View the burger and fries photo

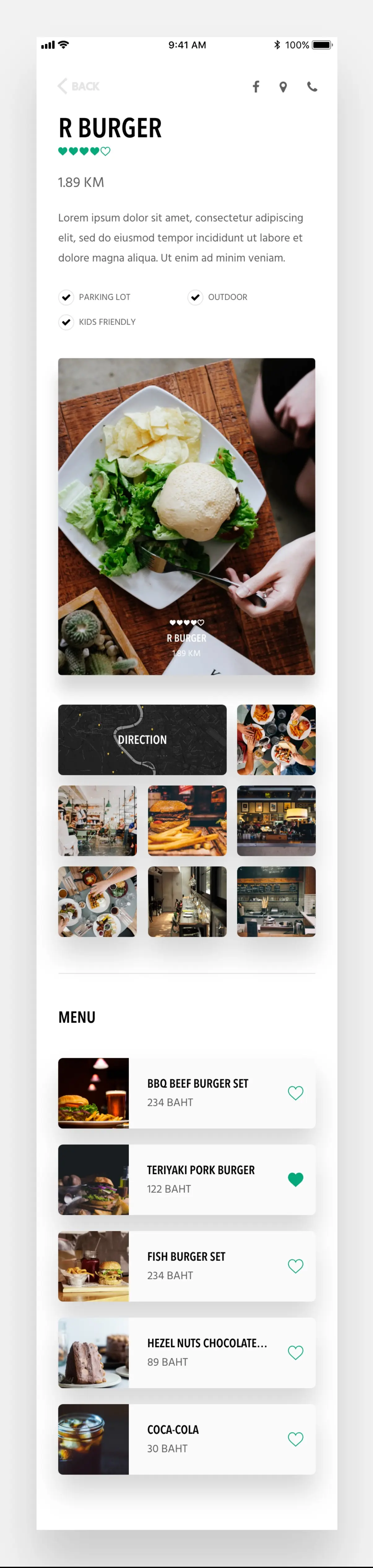pos(187,820)
